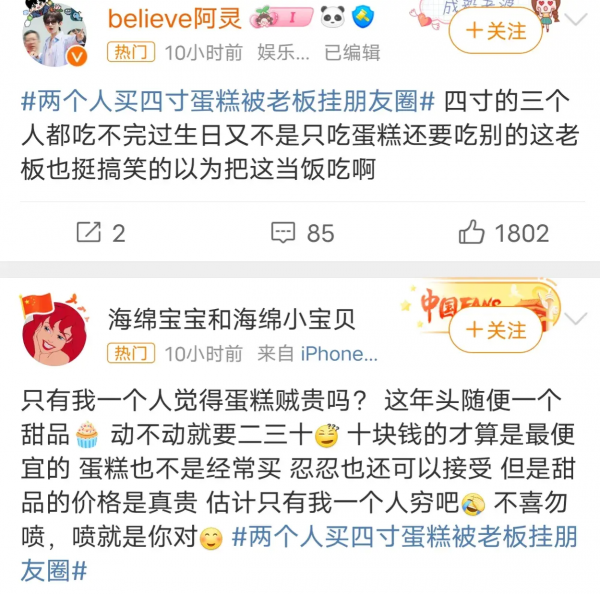Open 海绵宝宝和海绵小宝贝's profile avatar
This screenshot has height=594, width=600.
(54, 333)
